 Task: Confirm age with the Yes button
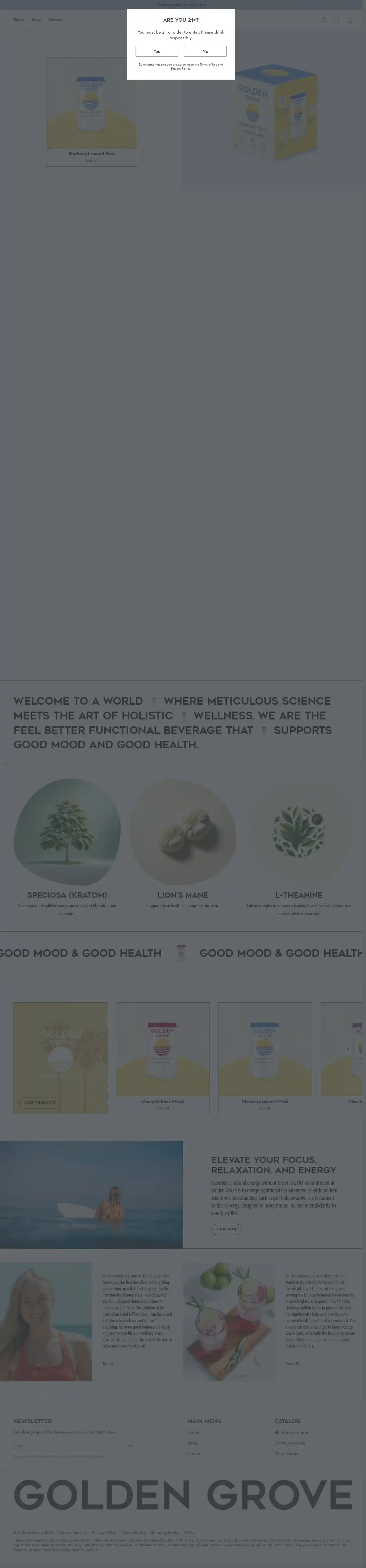(x=156, y=51)
